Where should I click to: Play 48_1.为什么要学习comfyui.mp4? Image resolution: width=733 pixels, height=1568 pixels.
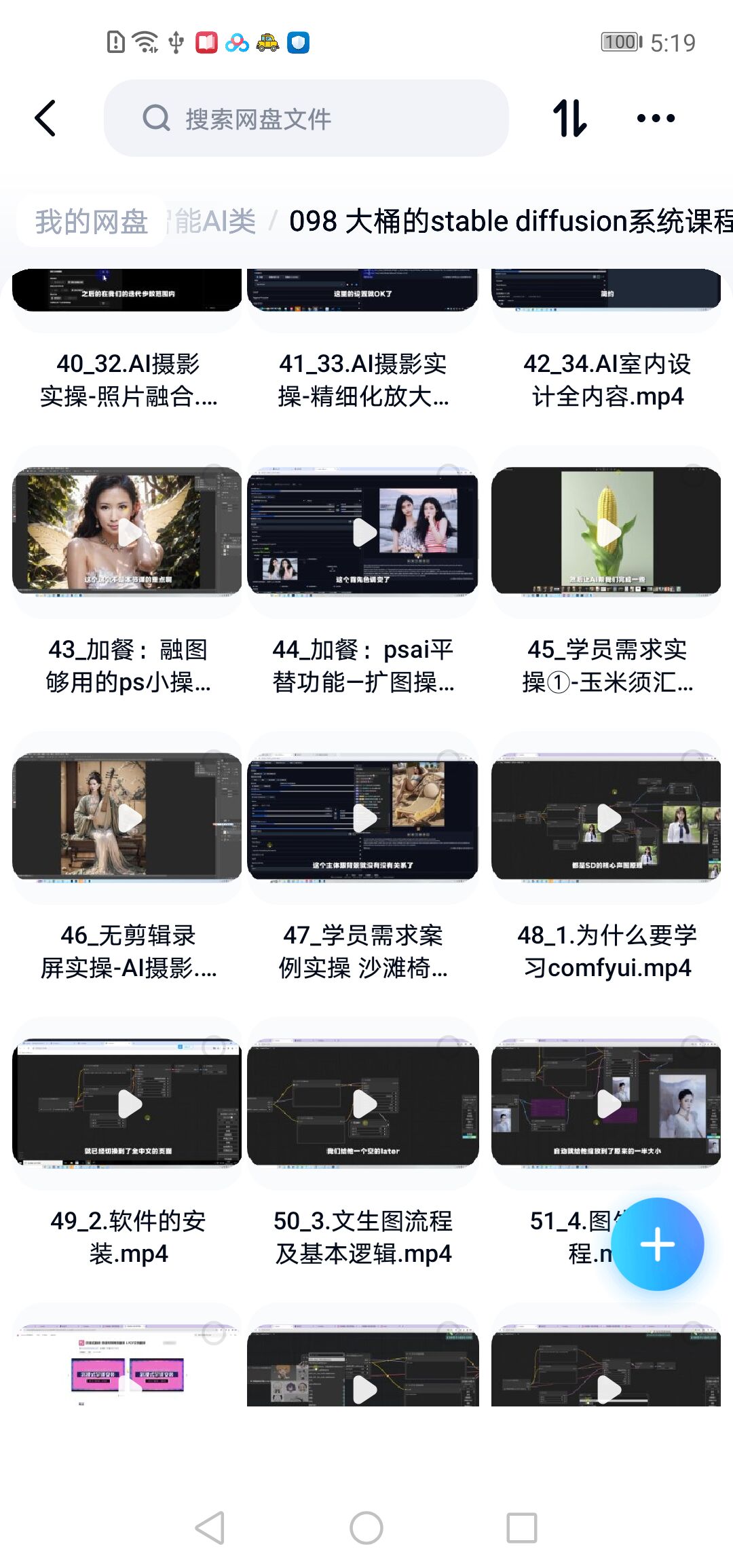pyautogui.click(x=606, y=818)
